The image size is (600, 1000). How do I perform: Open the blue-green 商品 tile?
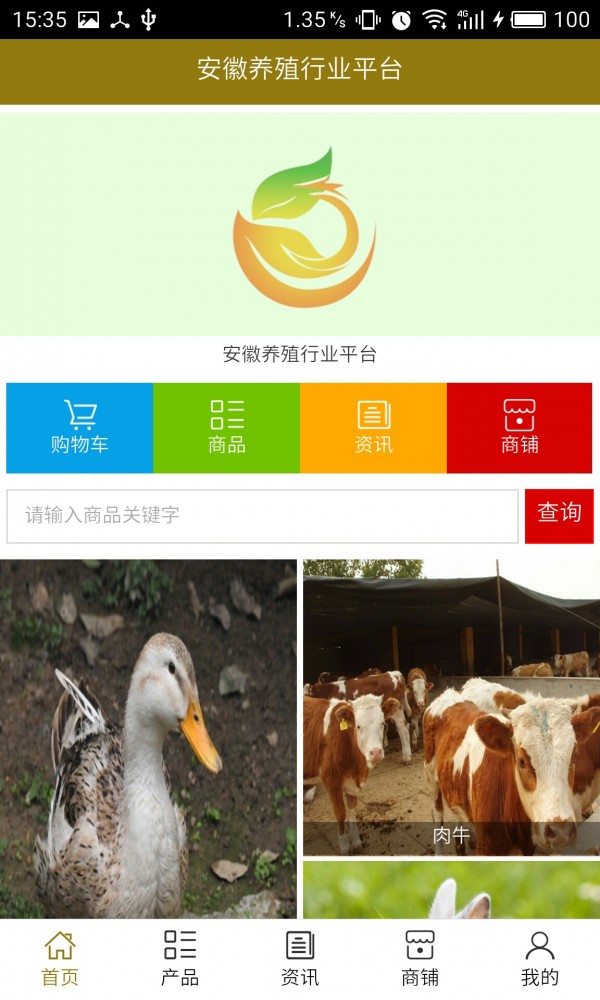click(x=227, y=428)
